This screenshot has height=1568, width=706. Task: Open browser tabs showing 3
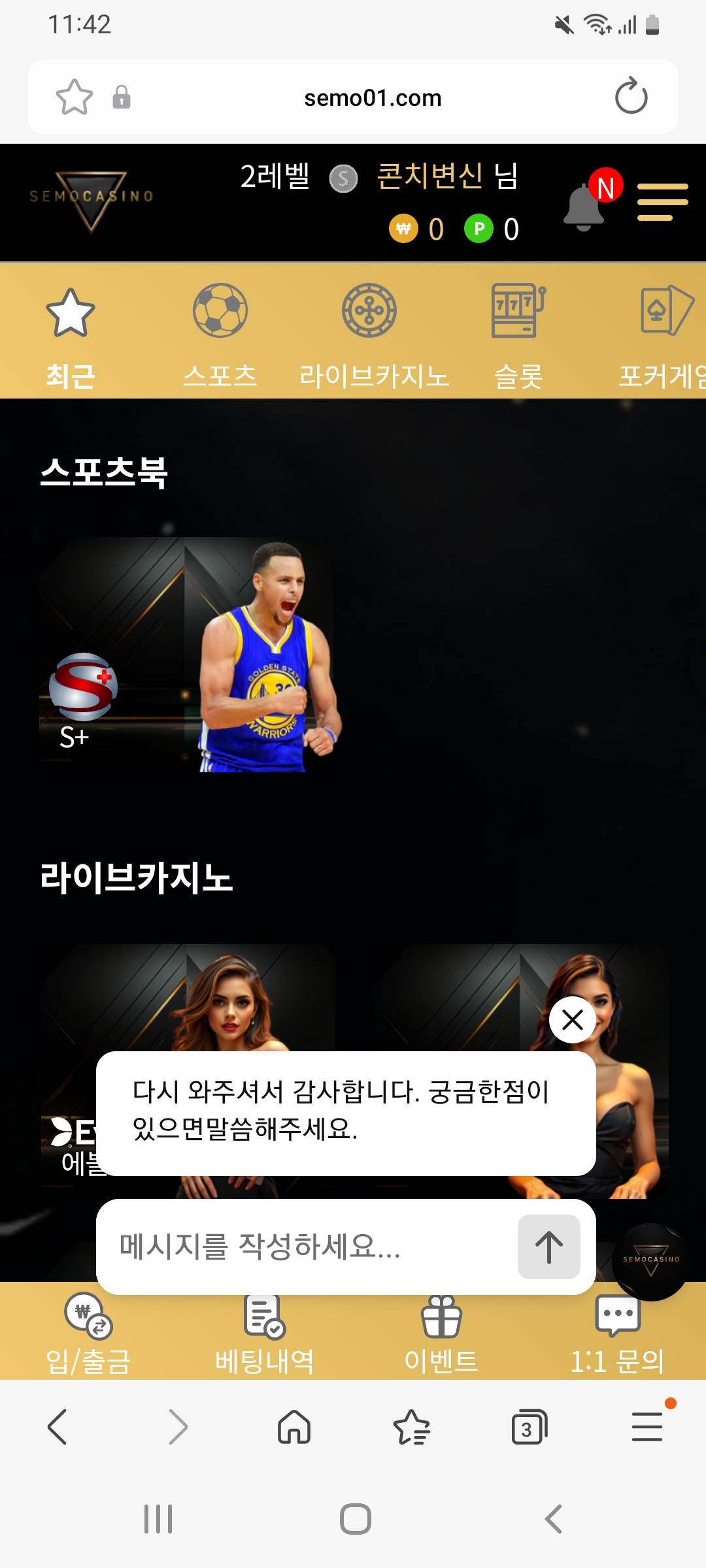point(528,1427)
